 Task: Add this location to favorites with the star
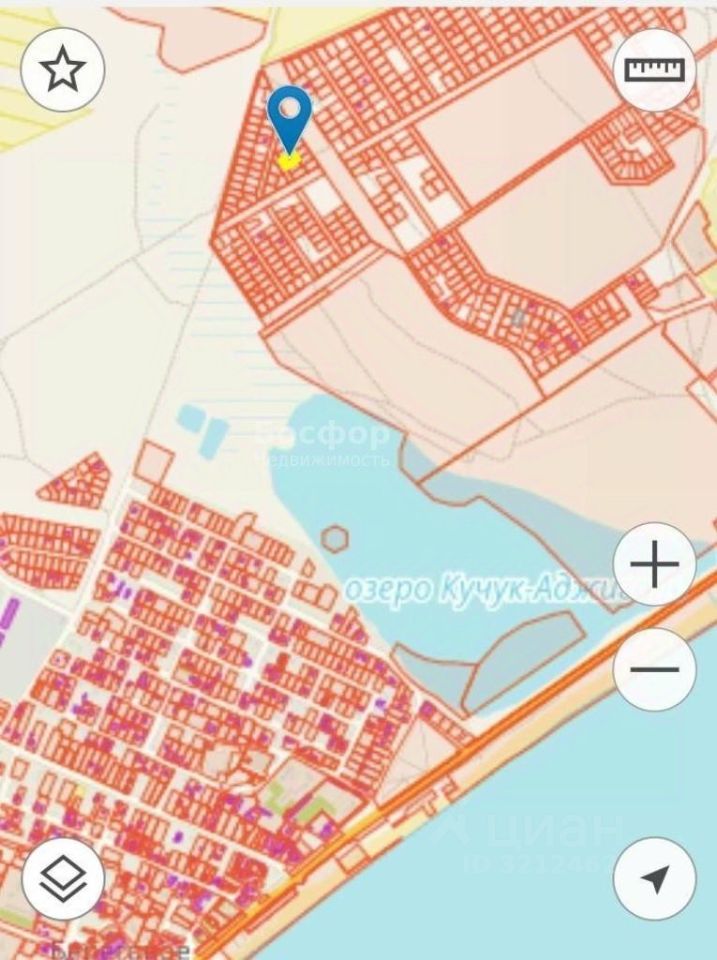[63, 70]
